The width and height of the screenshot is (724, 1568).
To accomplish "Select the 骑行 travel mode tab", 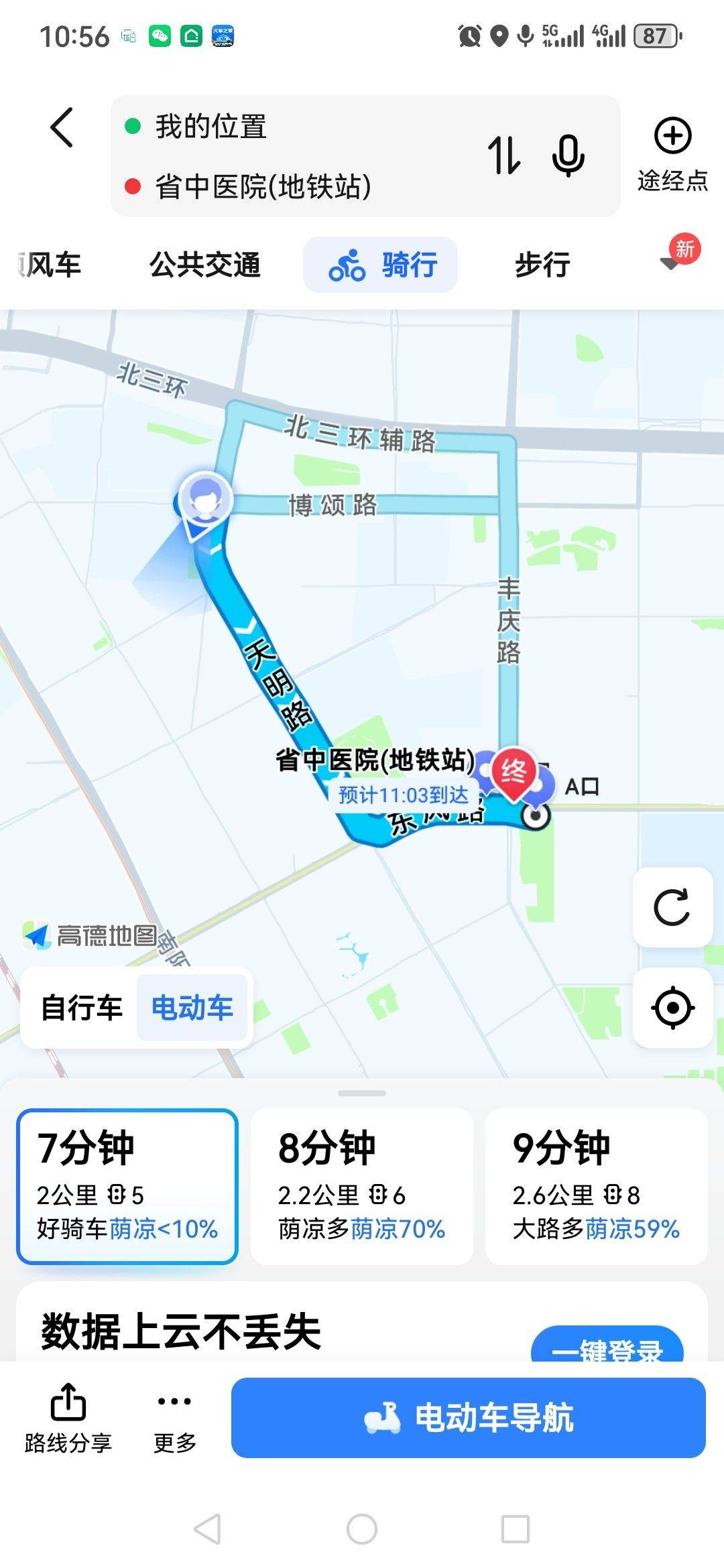I will coord(381,265).
